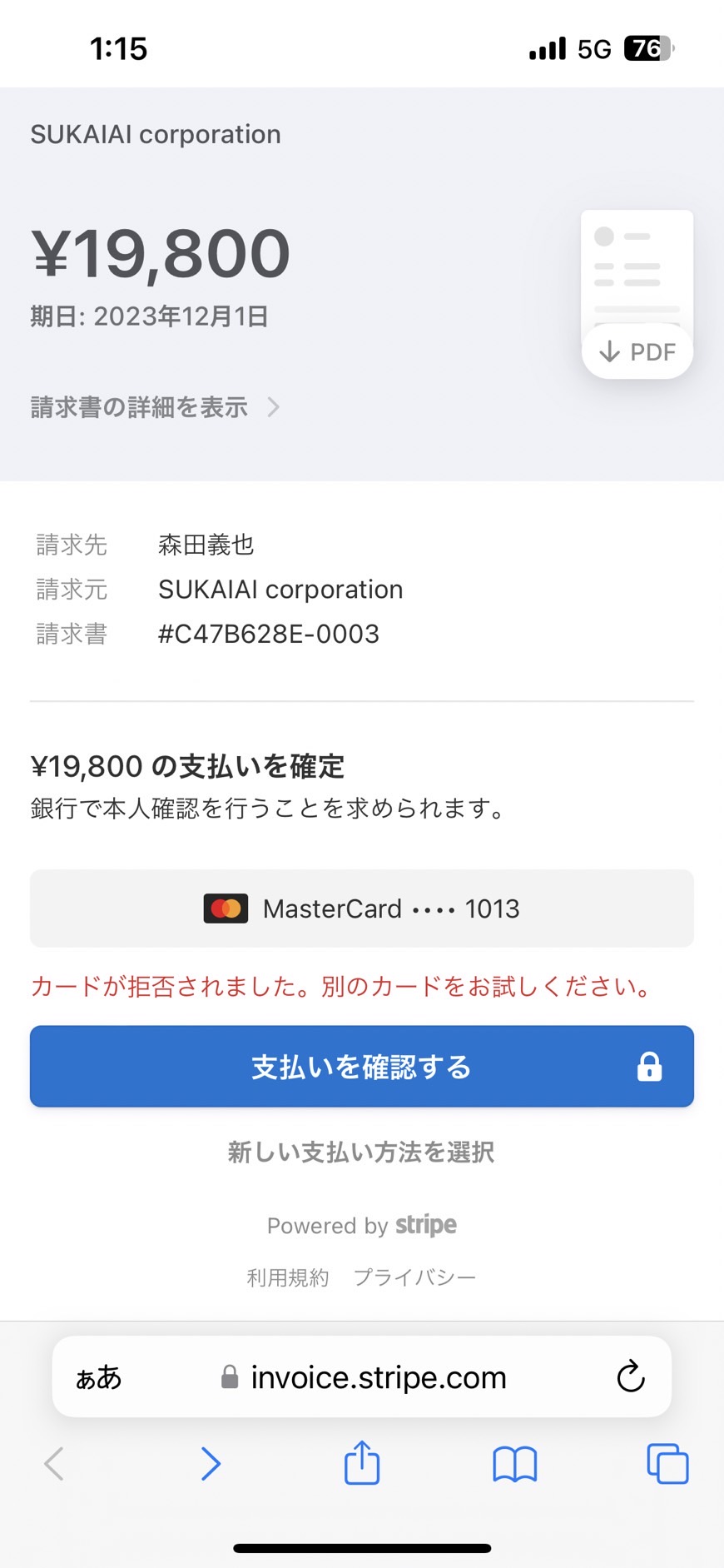Open the Powered by Stripe link
Viewport: 724px width, 1568px height.
[362, 1225]
